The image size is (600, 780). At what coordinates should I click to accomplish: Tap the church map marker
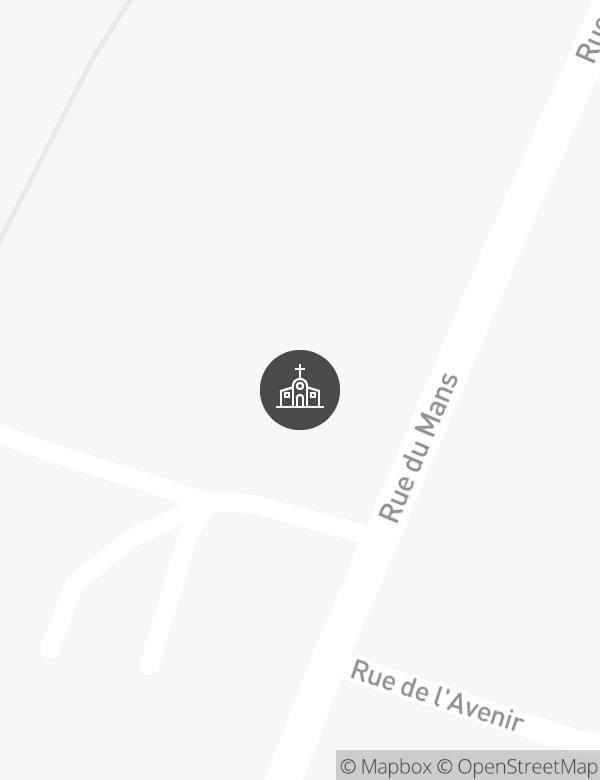point(300,390)
